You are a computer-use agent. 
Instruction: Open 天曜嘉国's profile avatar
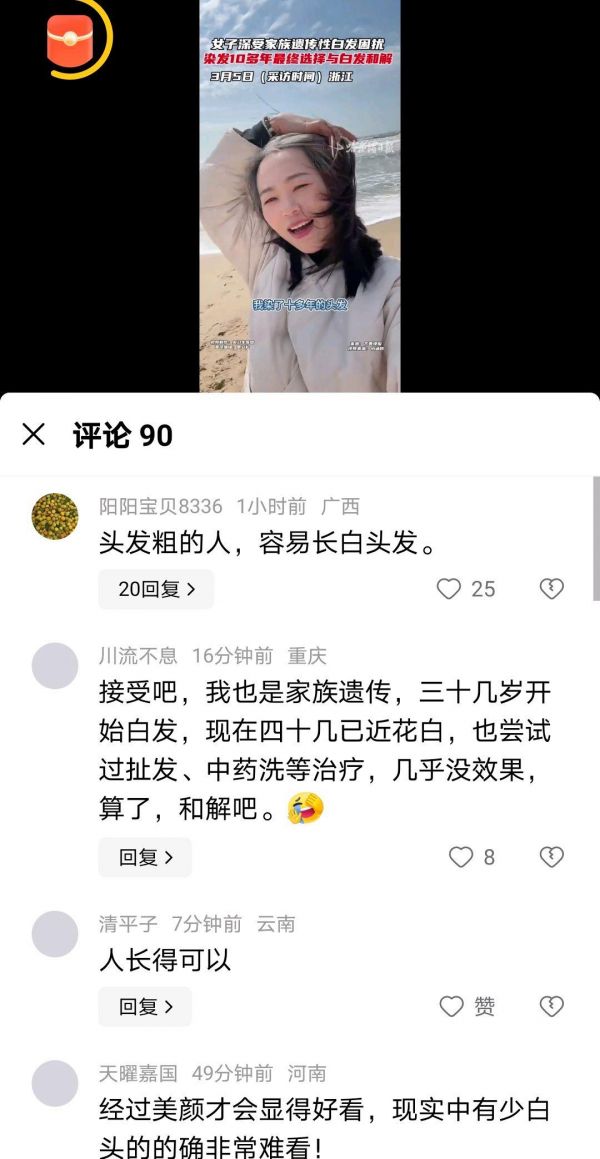coord(55,1083)
